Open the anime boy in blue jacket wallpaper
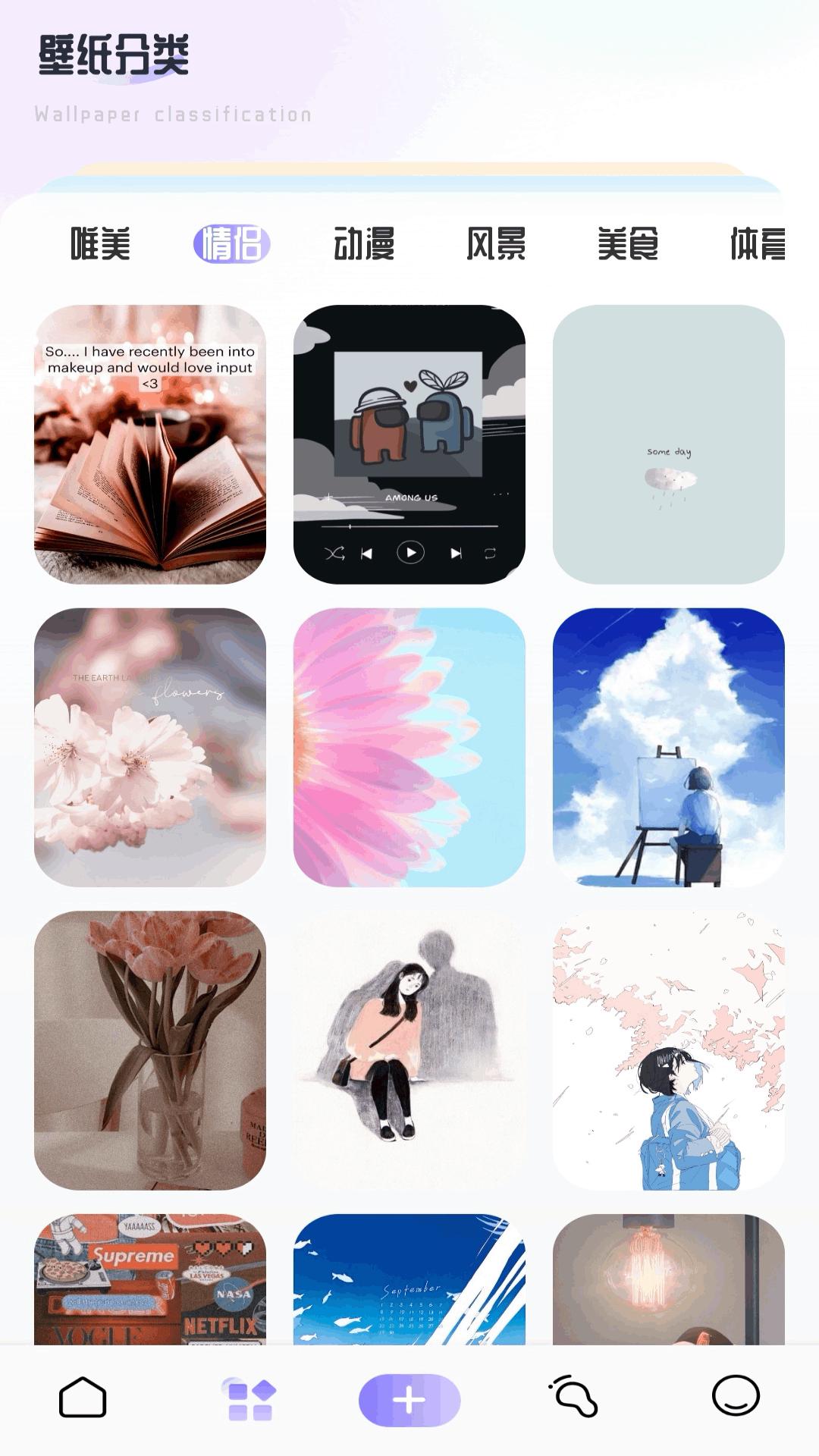This screenshot has height=1456, width=819. tap(669, 1050)
